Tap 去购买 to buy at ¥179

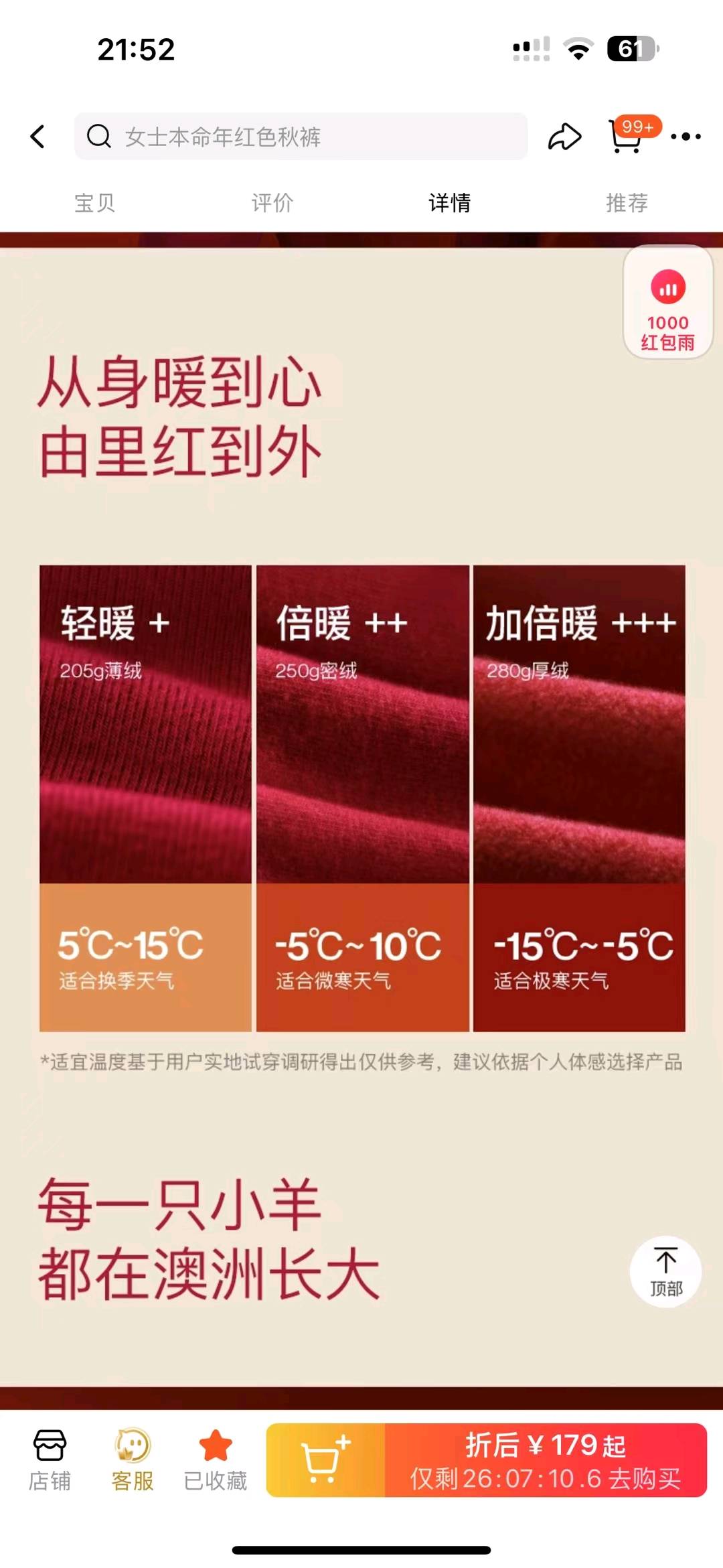point(546,1460)
